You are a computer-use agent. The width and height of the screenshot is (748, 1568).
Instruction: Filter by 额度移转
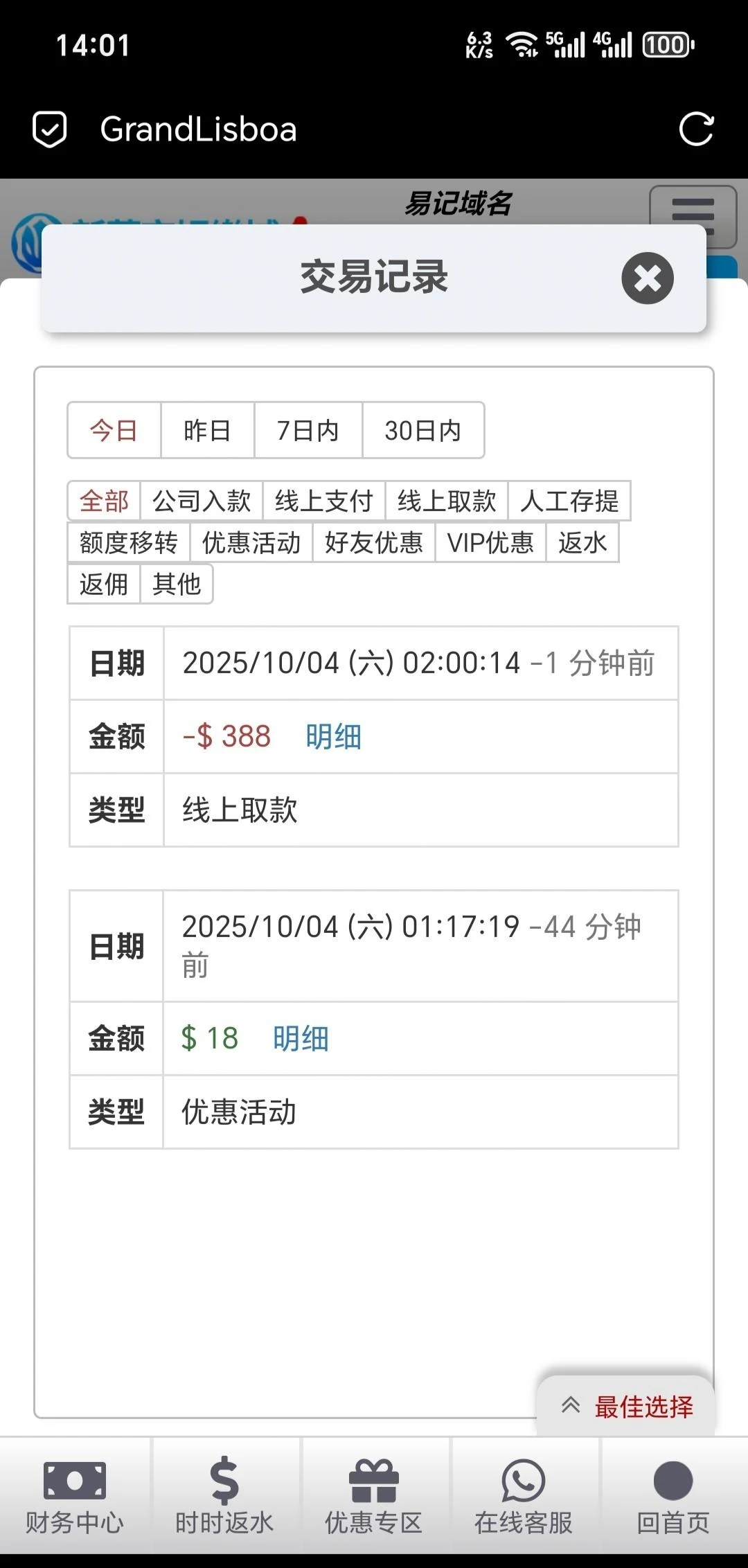tap(129, 543)
